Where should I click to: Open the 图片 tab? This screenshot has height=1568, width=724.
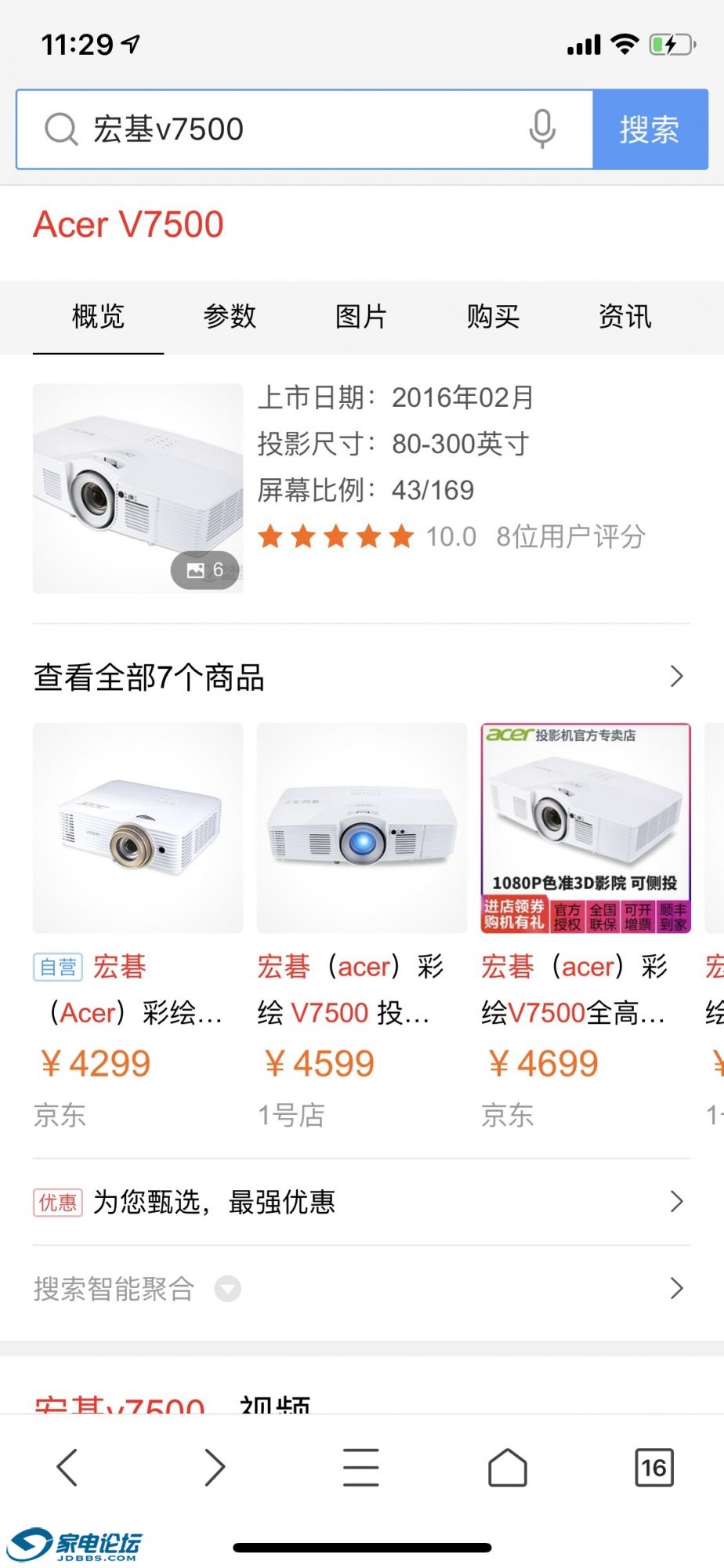pyautogui.click(x=360, y=317)
